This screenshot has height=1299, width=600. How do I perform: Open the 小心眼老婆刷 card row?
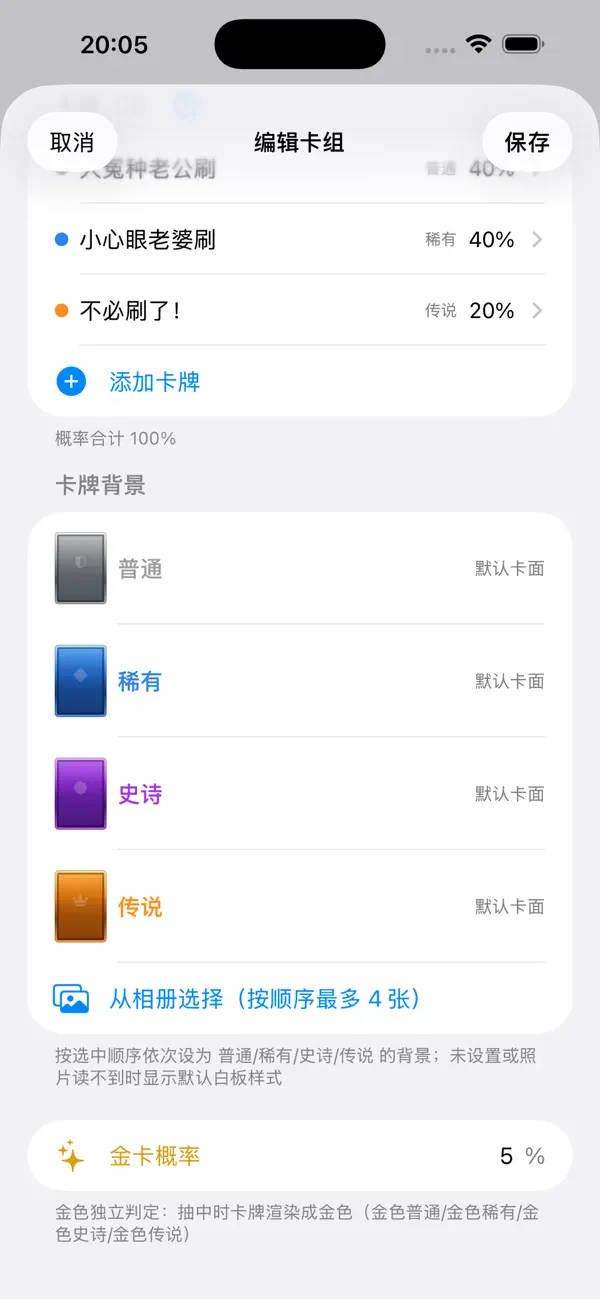pyautogui.click(x=300, y=240)
